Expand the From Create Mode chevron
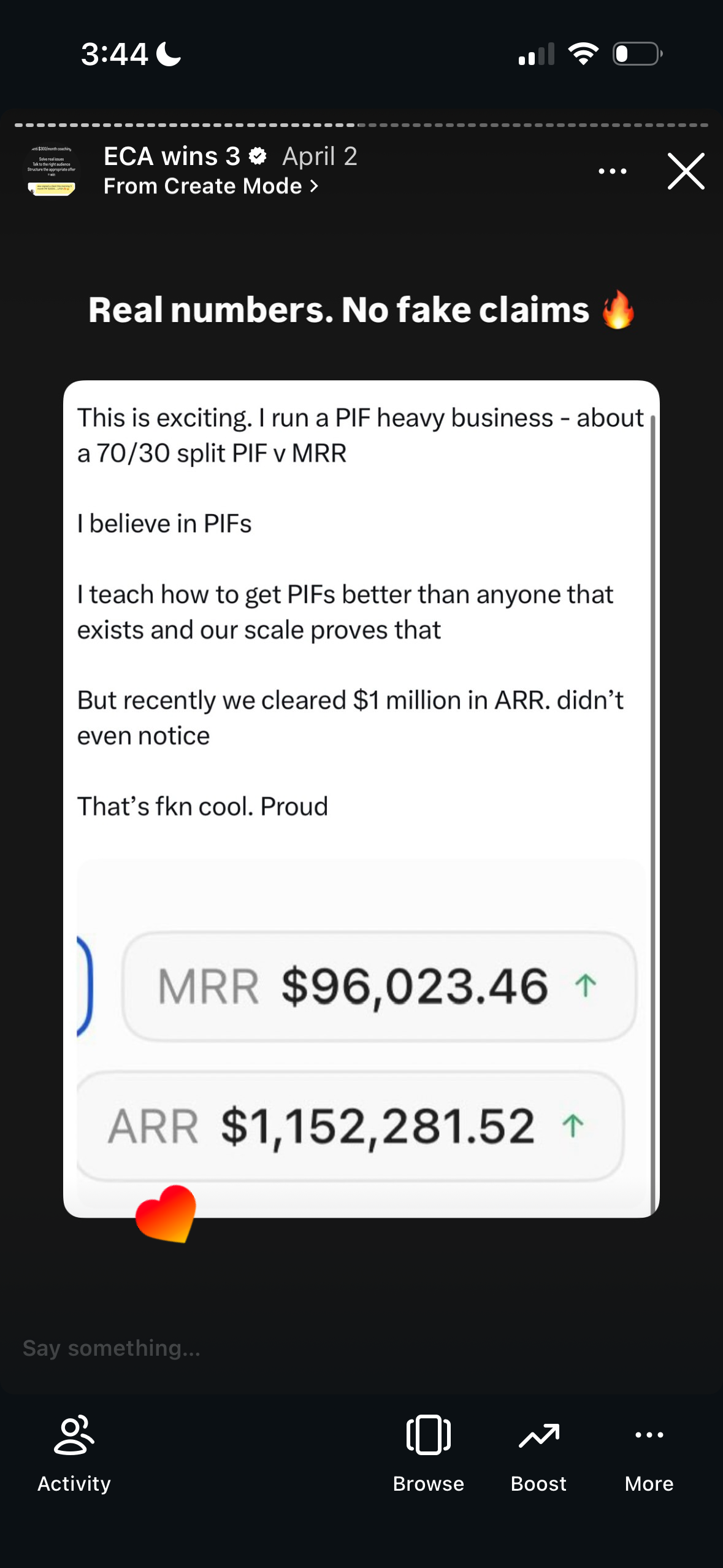Viewport: 723px width, 1568px height. point(313,186)
